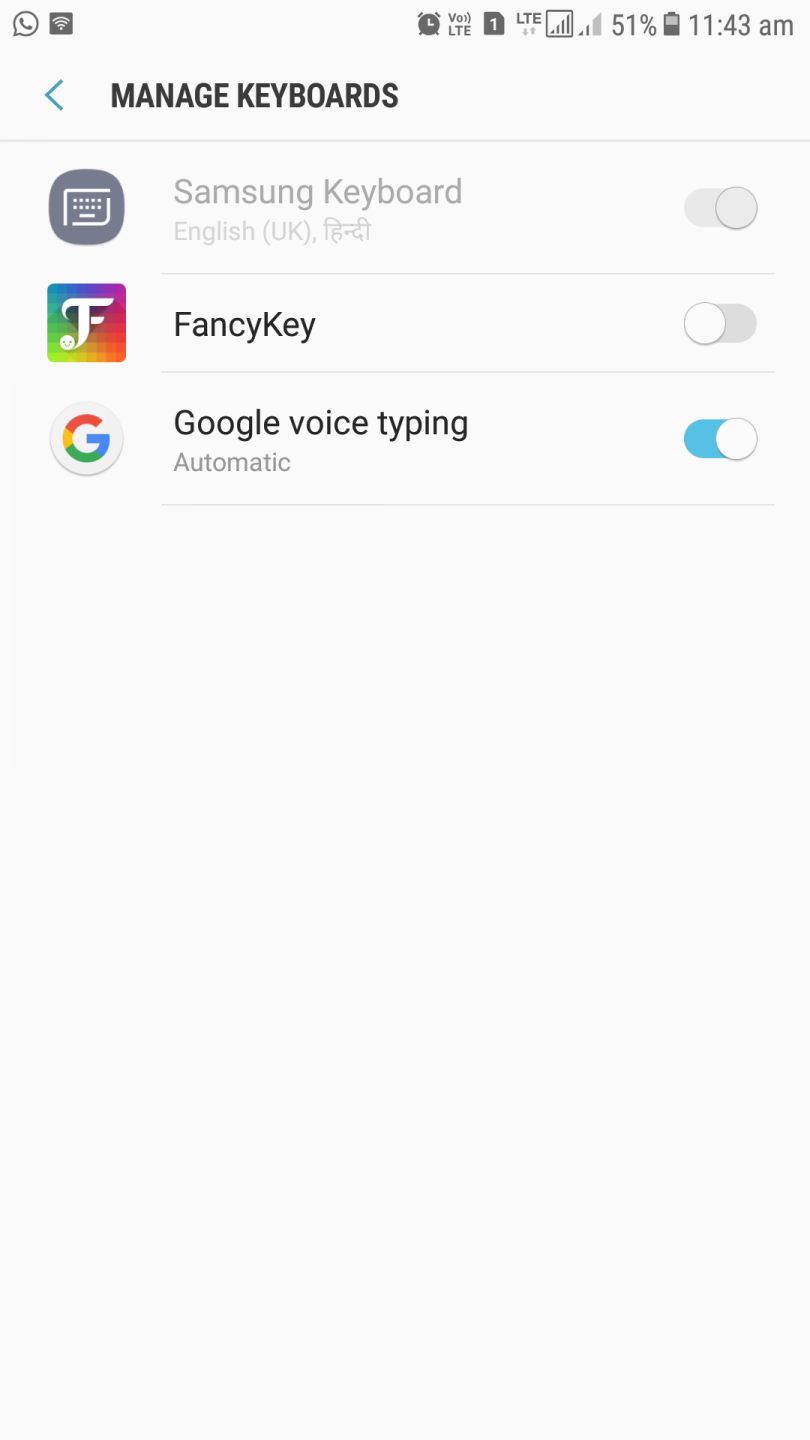Tap the Google voice typing entry
This screenshot has width=810, height=1440.
pos(320,422)
